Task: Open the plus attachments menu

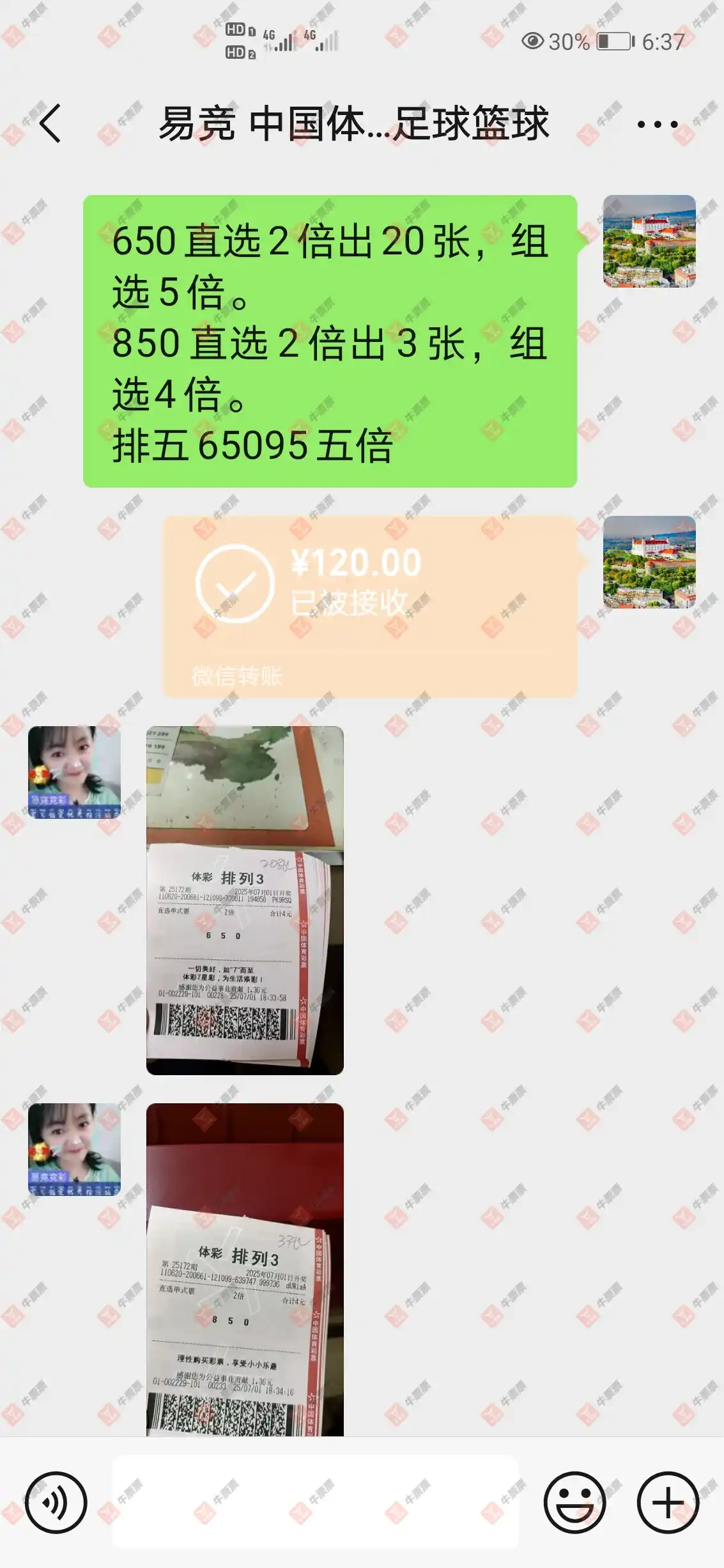Action: tap(668, 1502)
